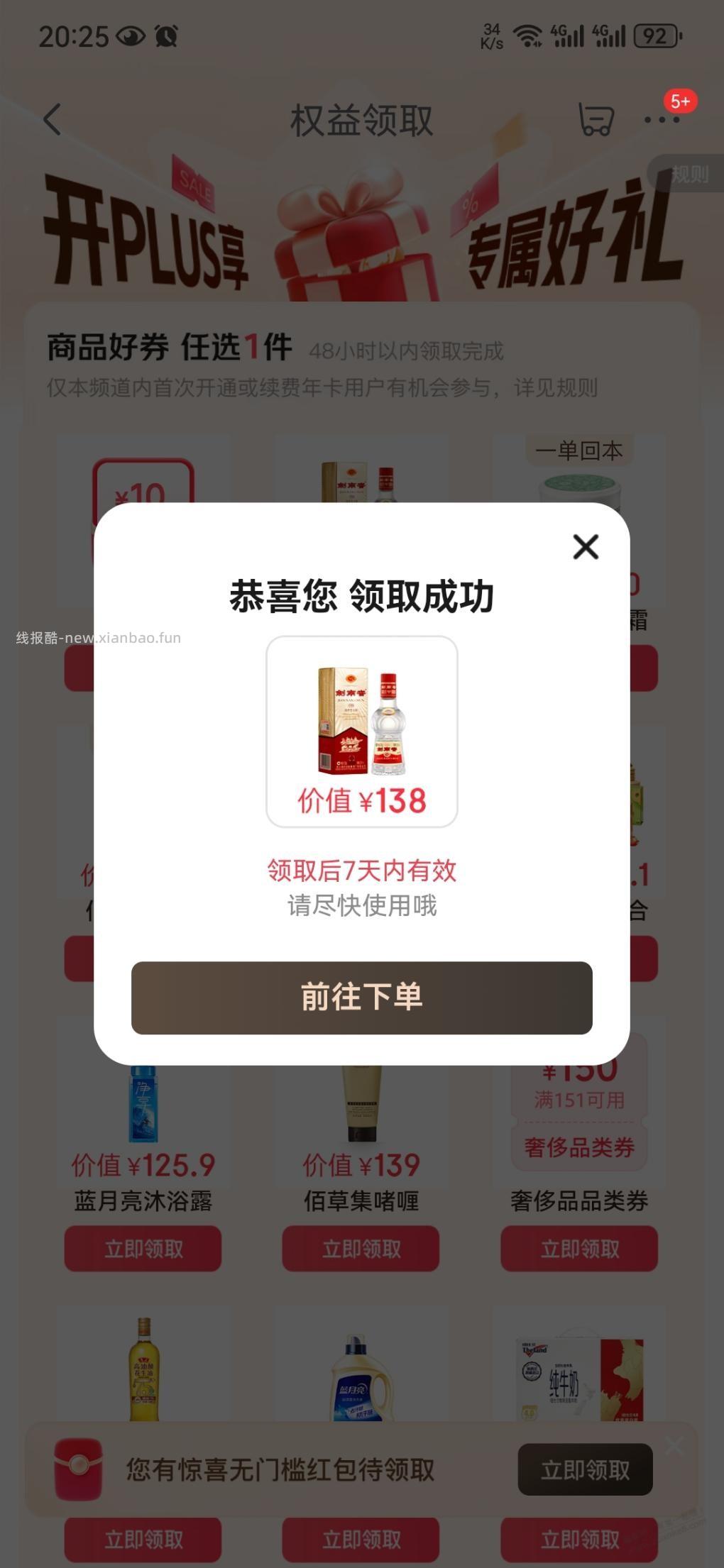Tap the three-dot more options icon

[x=659, y=121]
